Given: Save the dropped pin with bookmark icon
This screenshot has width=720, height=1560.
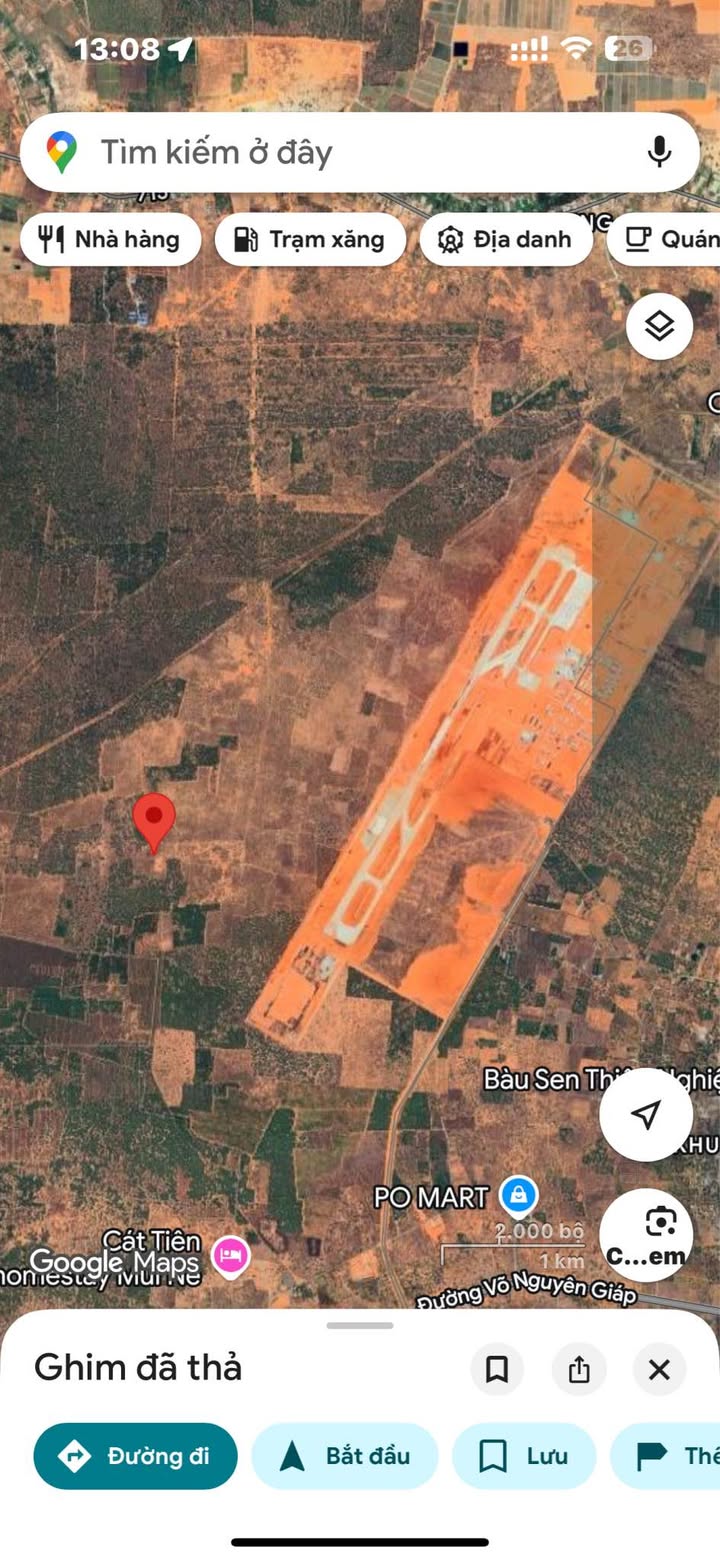Looking at the screenshot, I should [x=497, y=1369].
